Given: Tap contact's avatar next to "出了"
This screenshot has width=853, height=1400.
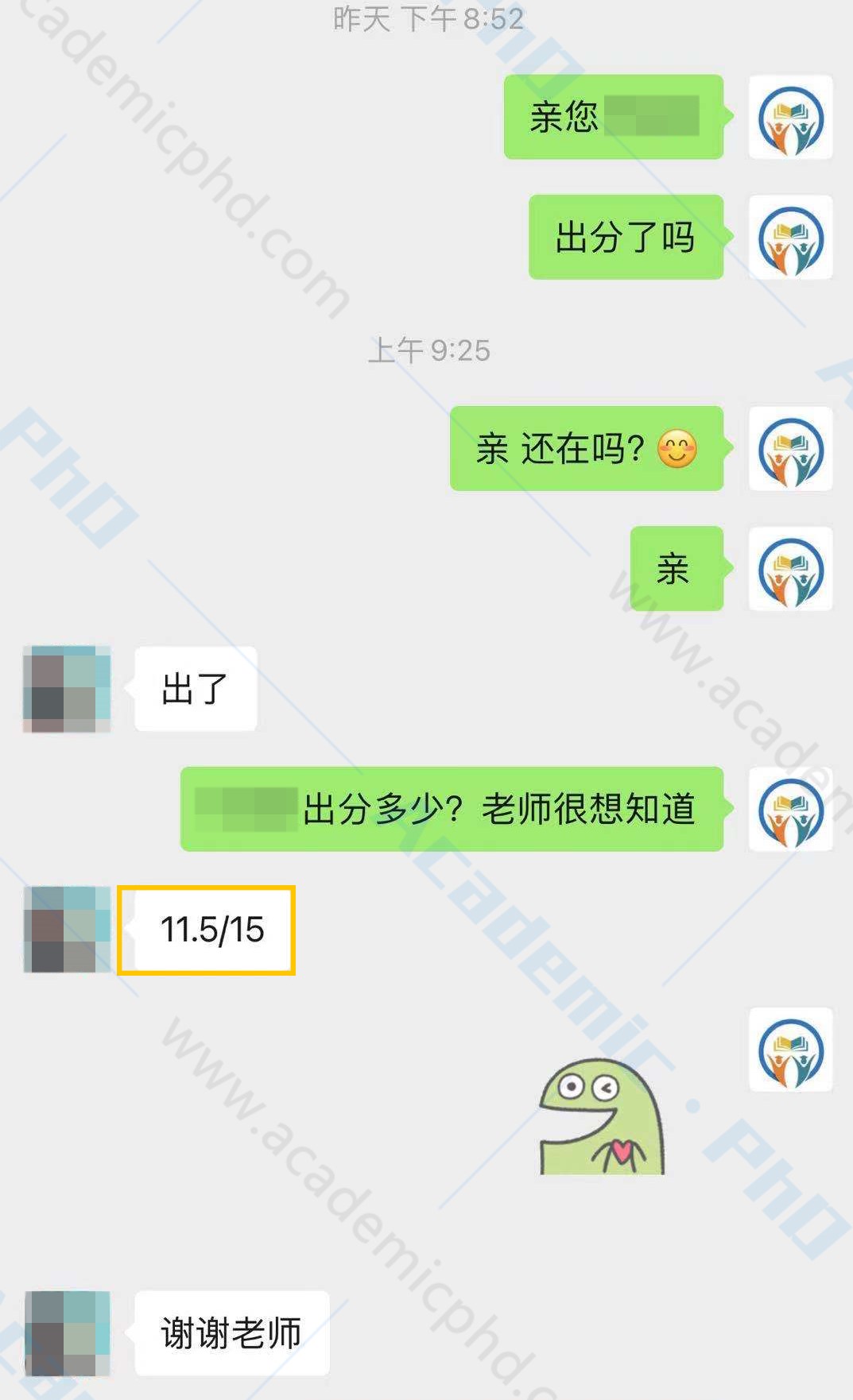Looking at the screenshot, I should pos(67,689).
